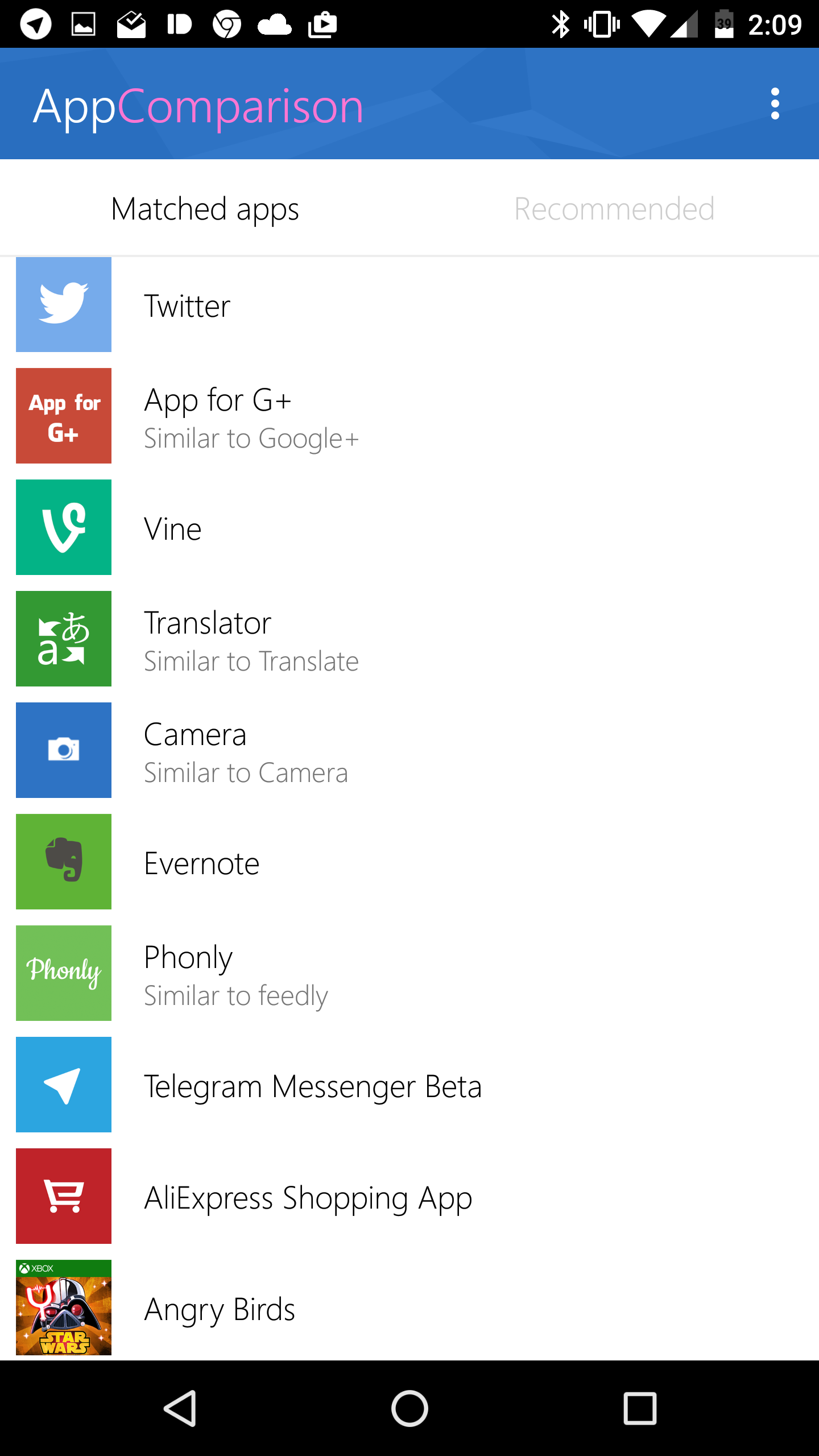819x1456 pixels.
Task: Open the recent apps view
Action: [x=640, y=1408]
